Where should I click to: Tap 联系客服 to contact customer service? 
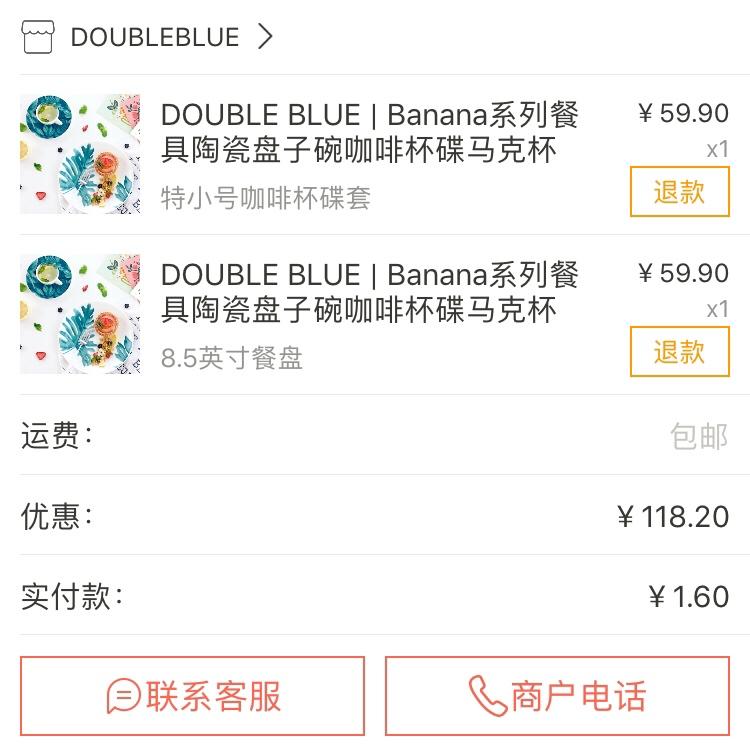pos(193,695)
